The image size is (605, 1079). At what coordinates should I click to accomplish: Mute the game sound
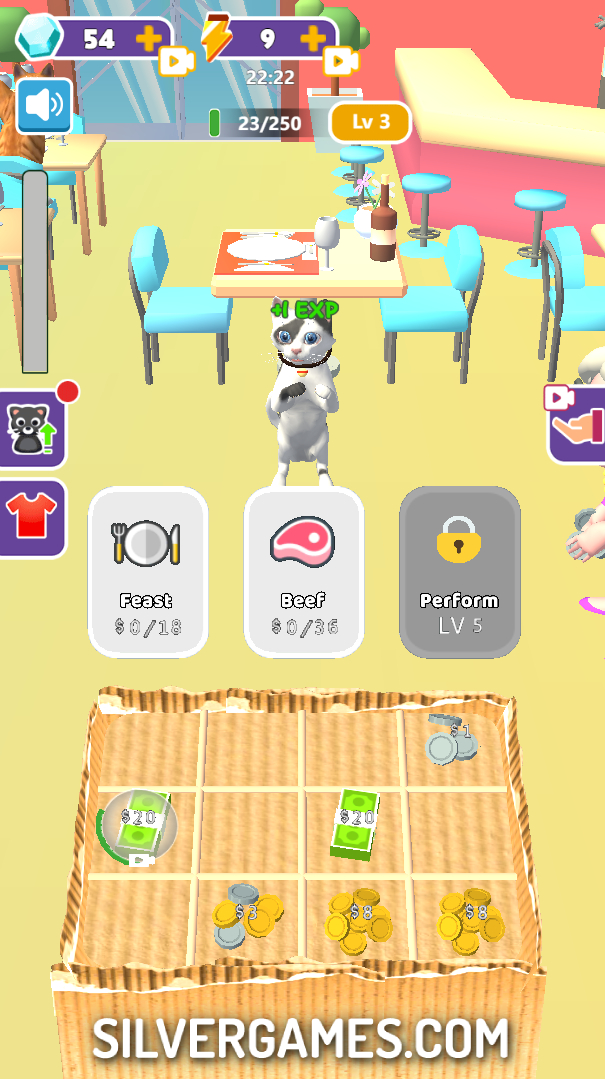pyautogui.click(x=44, y=105)
